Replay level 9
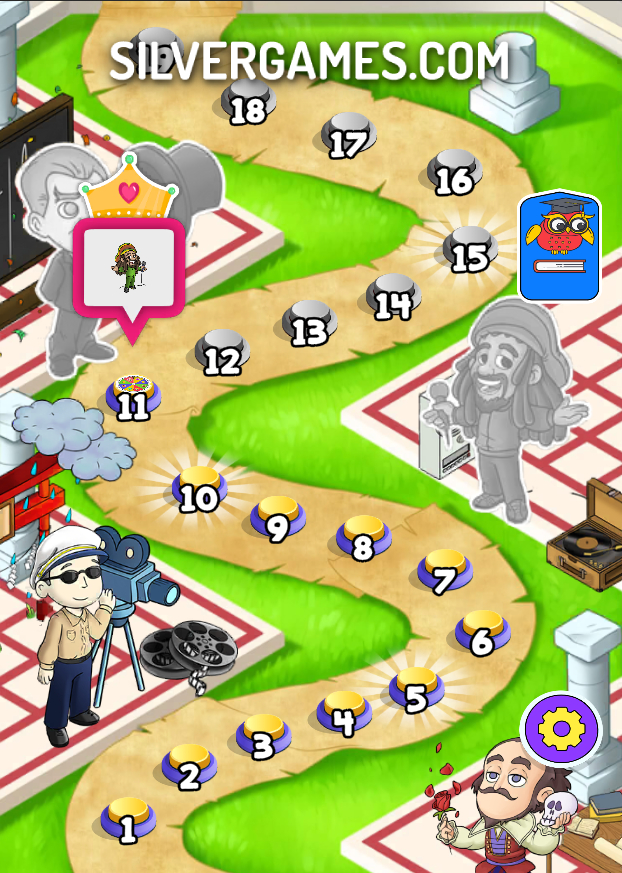 click(x=277, y=518)
